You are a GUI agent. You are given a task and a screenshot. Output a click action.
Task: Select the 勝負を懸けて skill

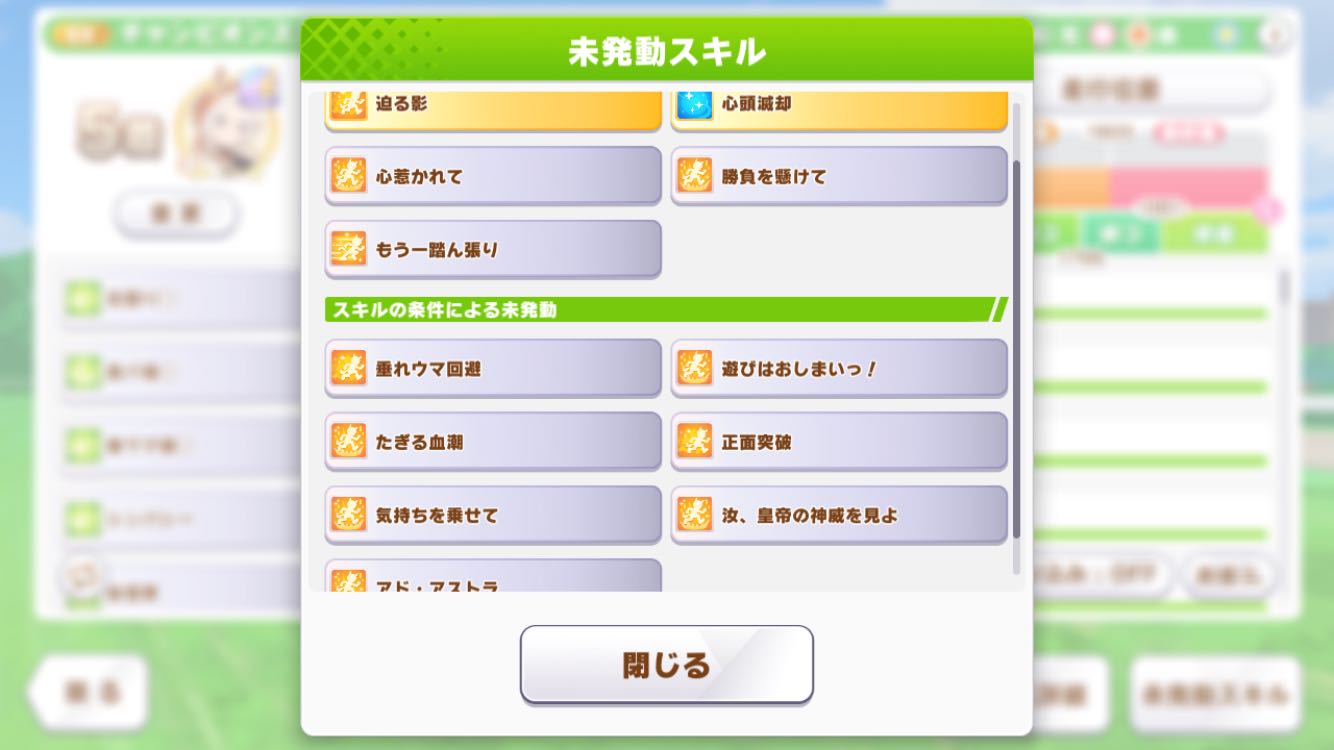[x=839, y=176]
